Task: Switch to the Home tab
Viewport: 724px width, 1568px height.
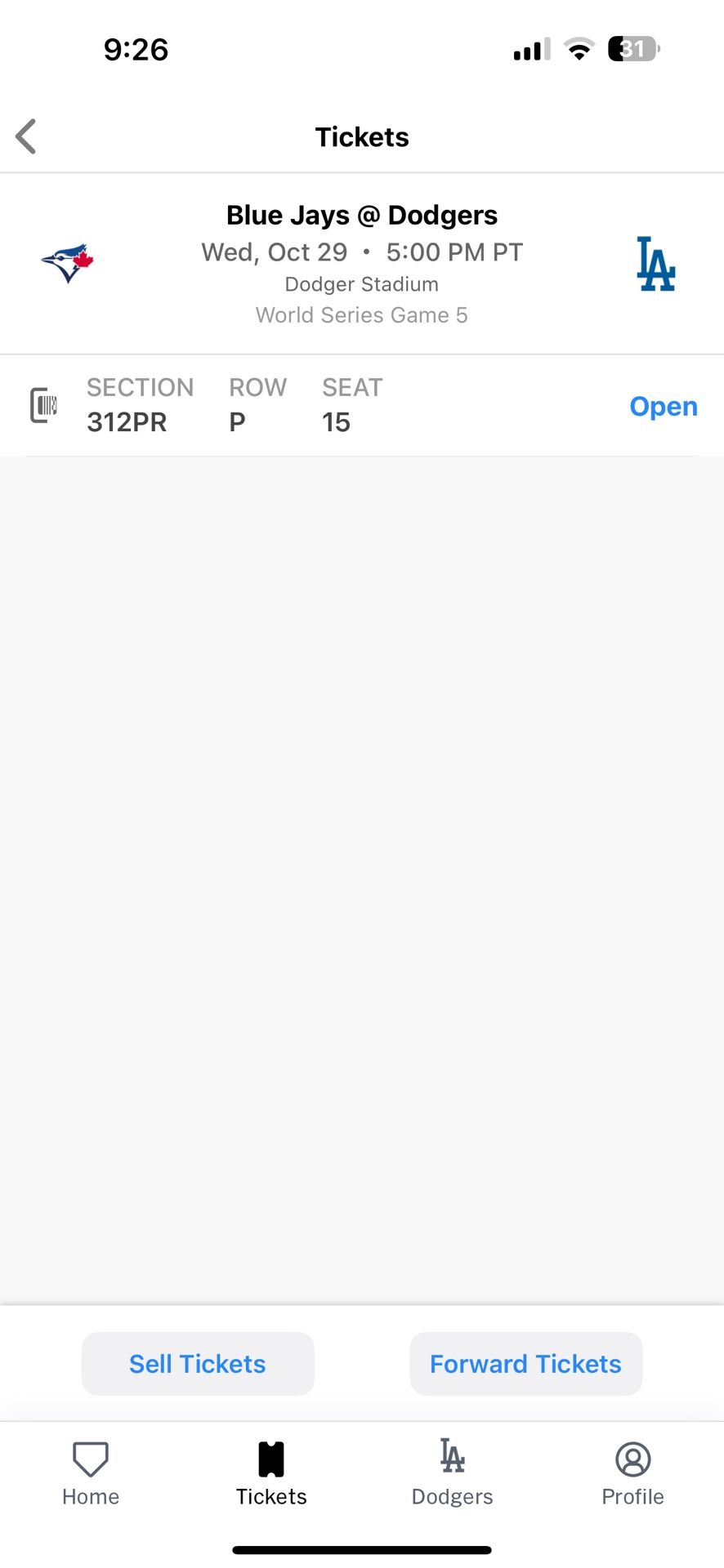Action: (x=91, y=1473)
